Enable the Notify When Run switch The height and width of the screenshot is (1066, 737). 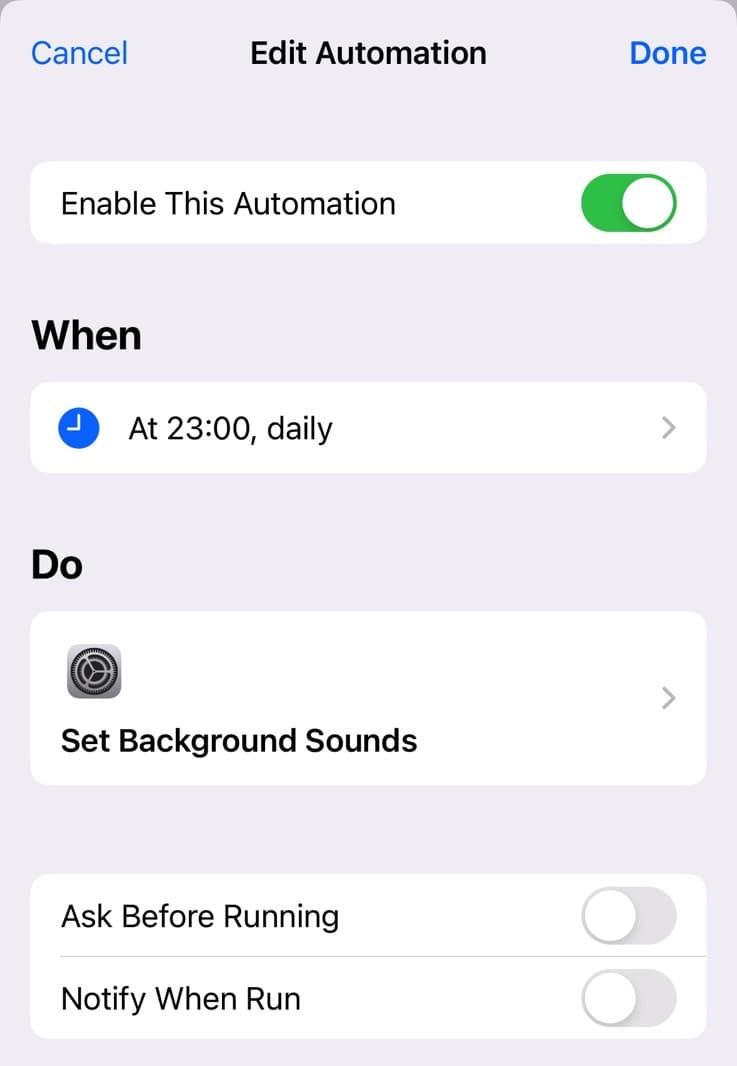[x=628, y=998]
